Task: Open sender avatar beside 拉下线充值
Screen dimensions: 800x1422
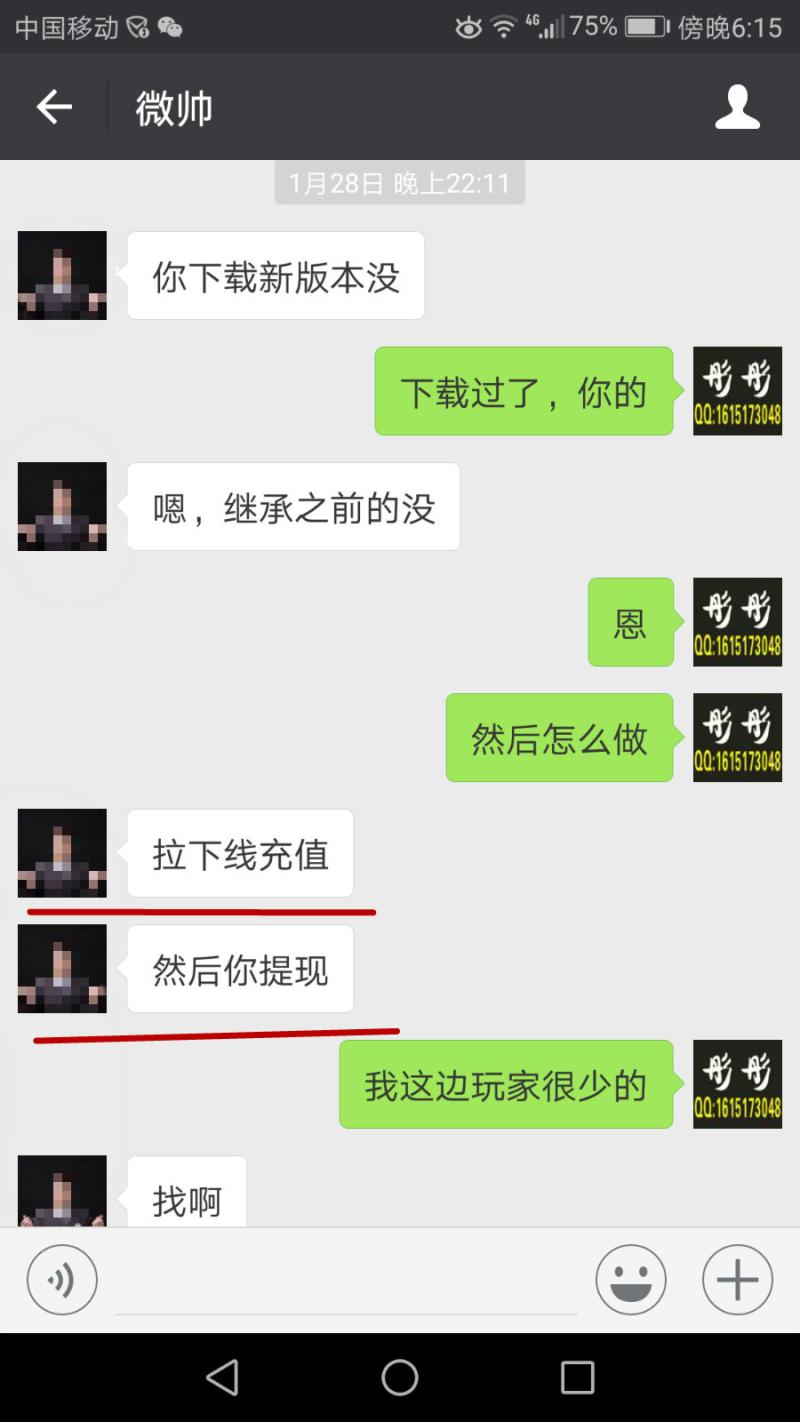Action: [62, 853]
